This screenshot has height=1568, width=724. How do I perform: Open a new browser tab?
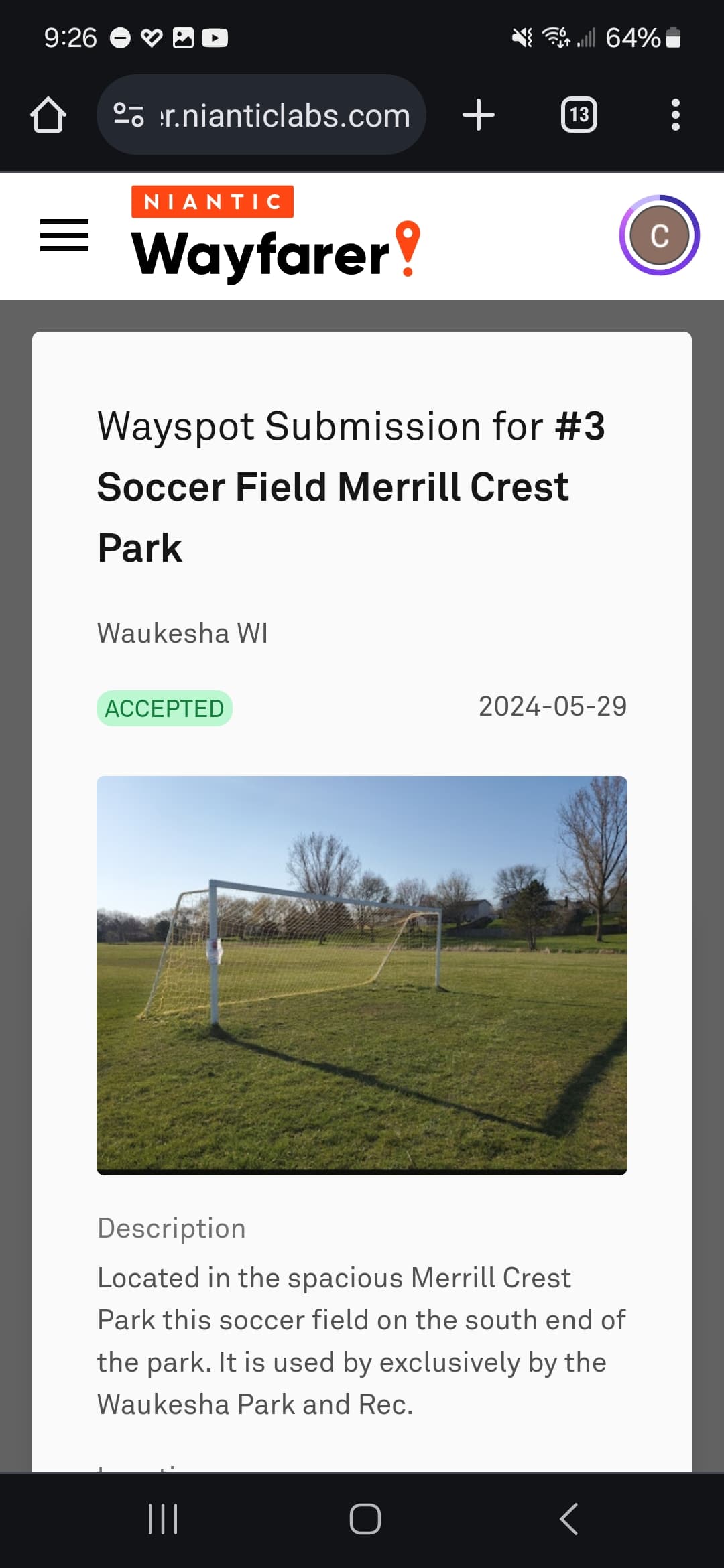click(479, 115)
